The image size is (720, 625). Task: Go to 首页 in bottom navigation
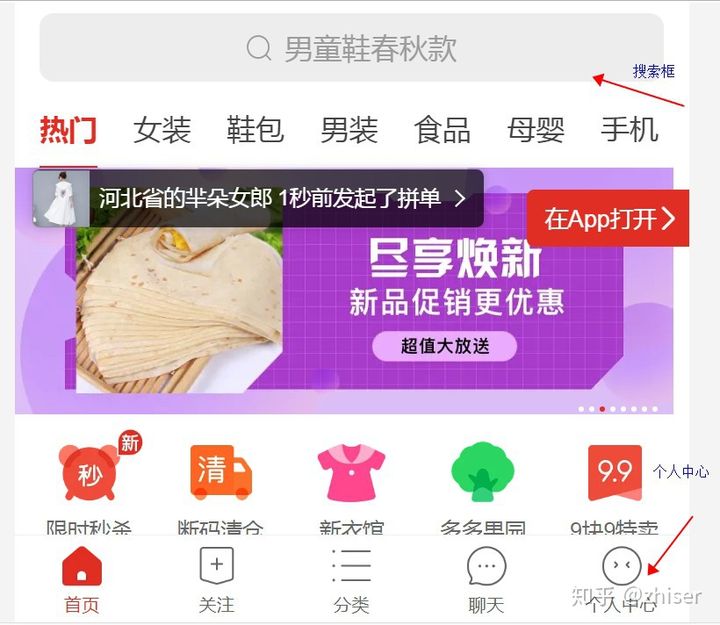pos(82,580)
